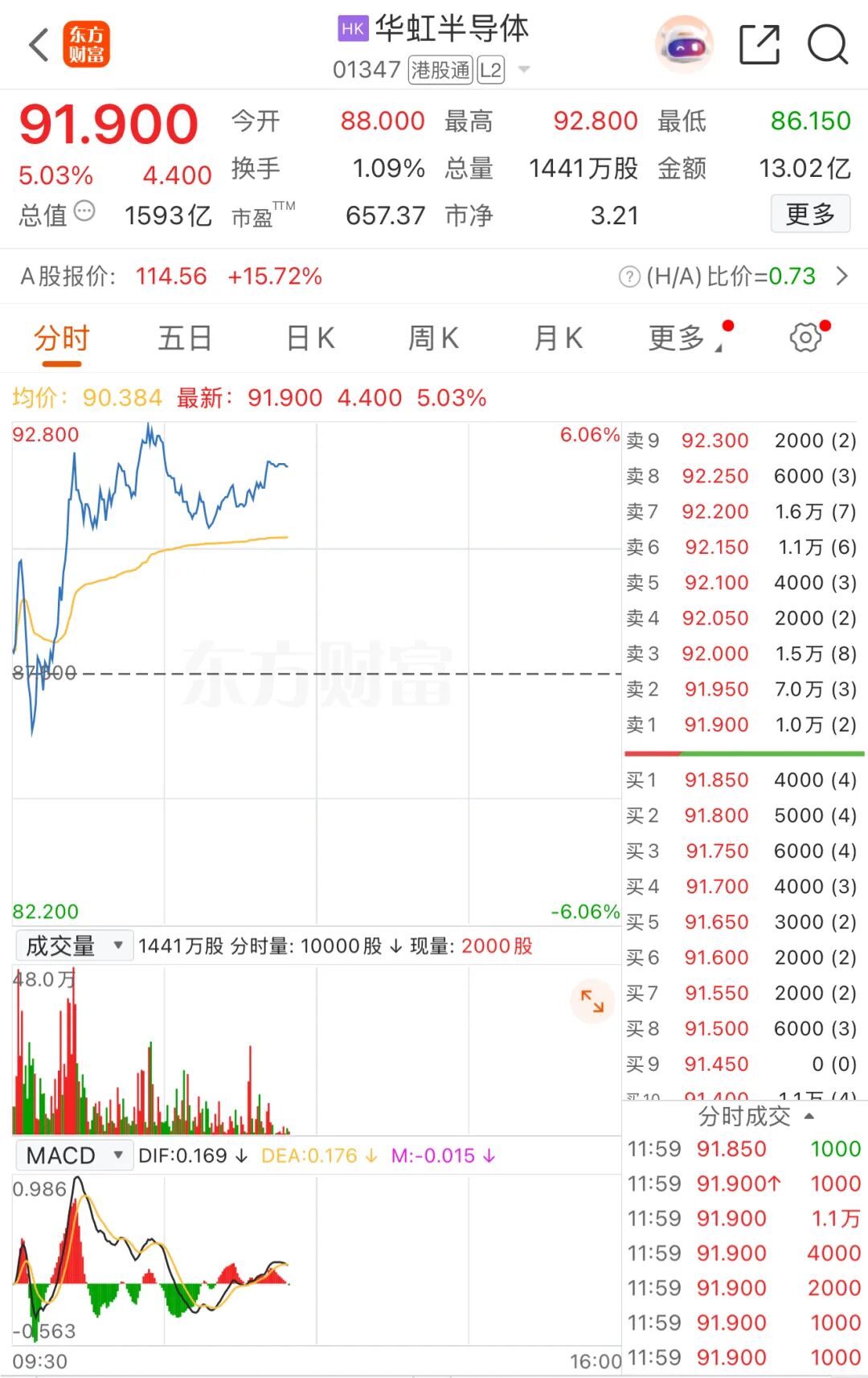Tap the 更多 button for more quote details
The width and height of the screenshot is (868, 1378).
[x=809, y=214]
